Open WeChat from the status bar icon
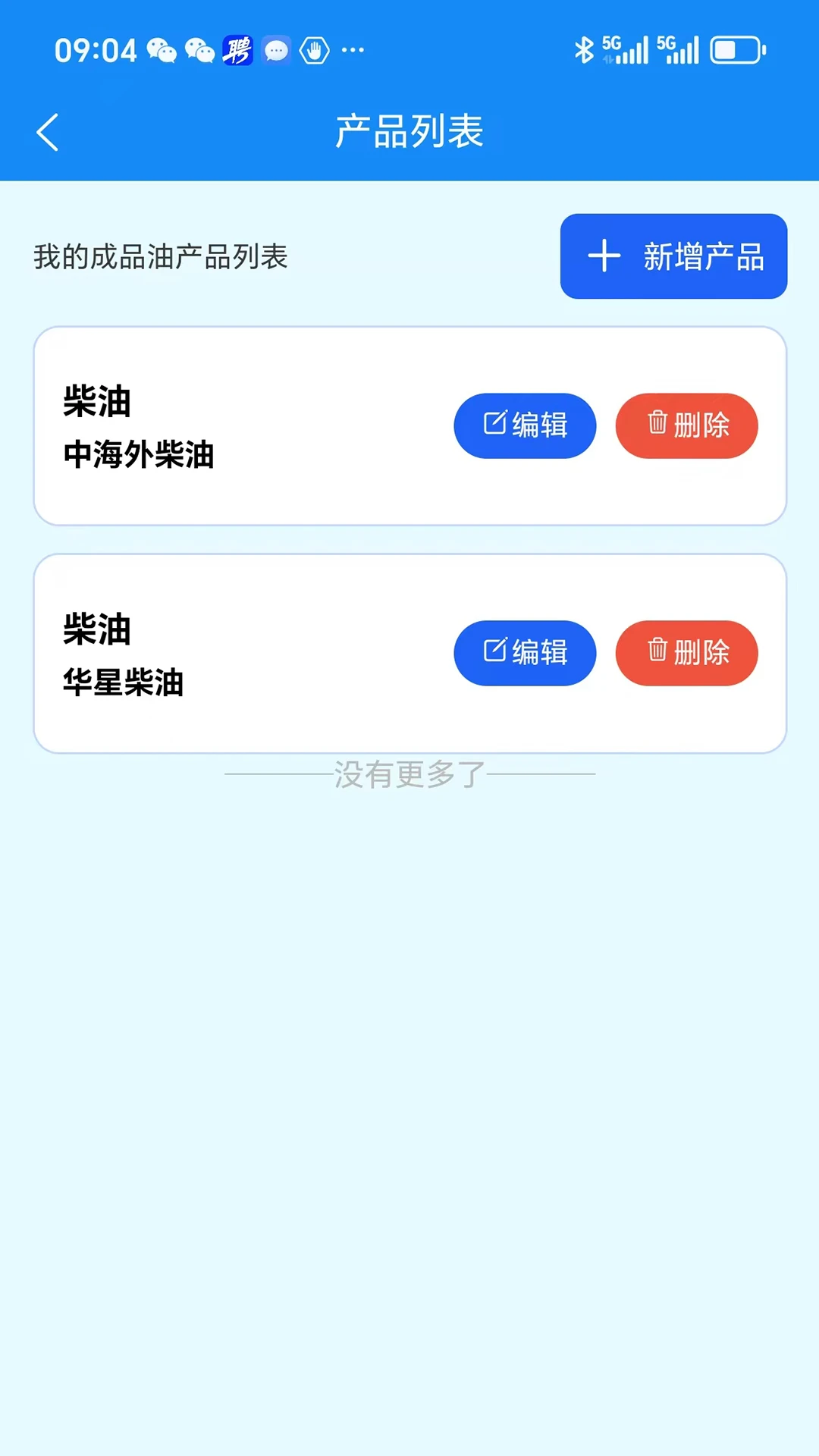 tap(158, 50)
